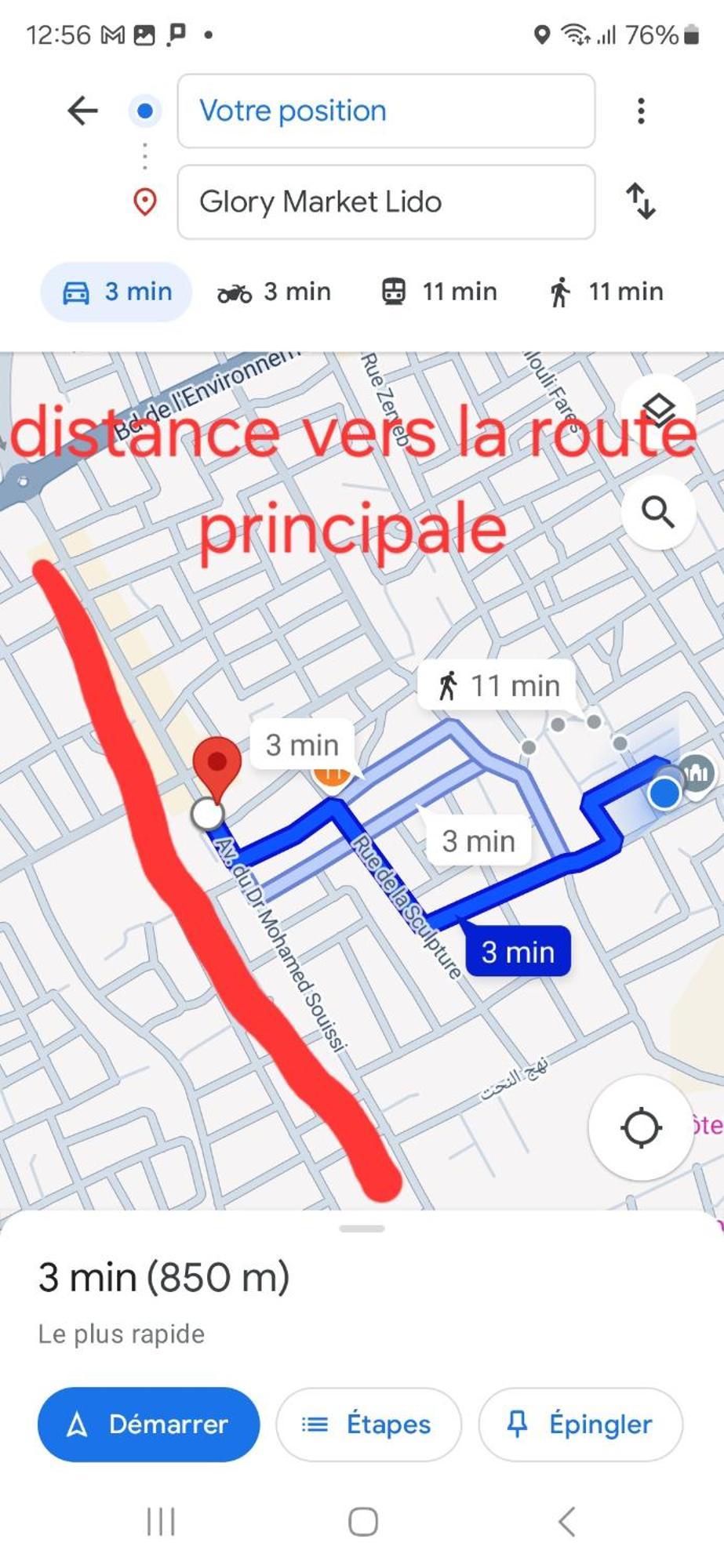This screenshot has height=1568, width=724.
Task: Switch to public transit mode
Action: (x=439, y=292)
